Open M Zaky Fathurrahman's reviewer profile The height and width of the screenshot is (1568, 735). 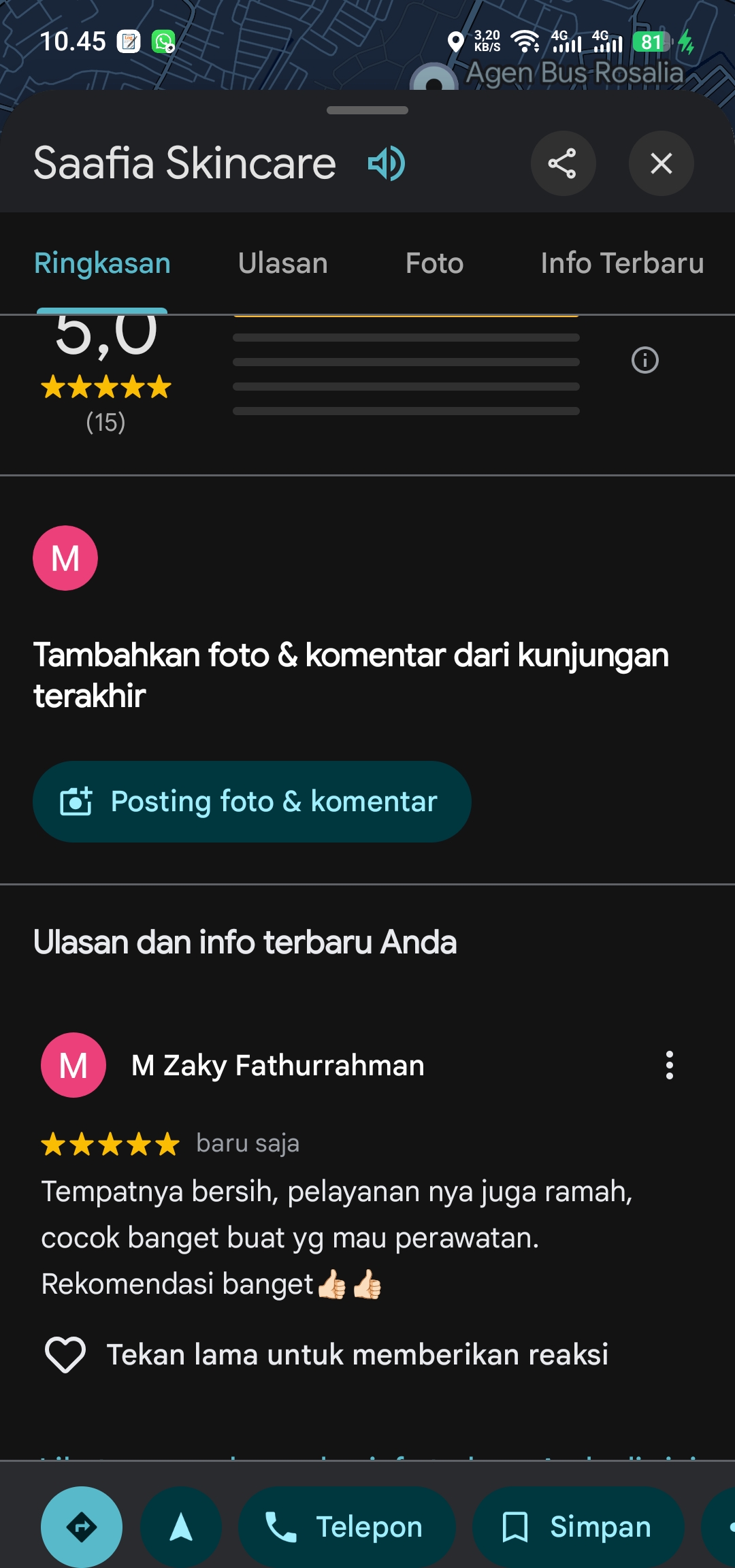pos(278,1065)
